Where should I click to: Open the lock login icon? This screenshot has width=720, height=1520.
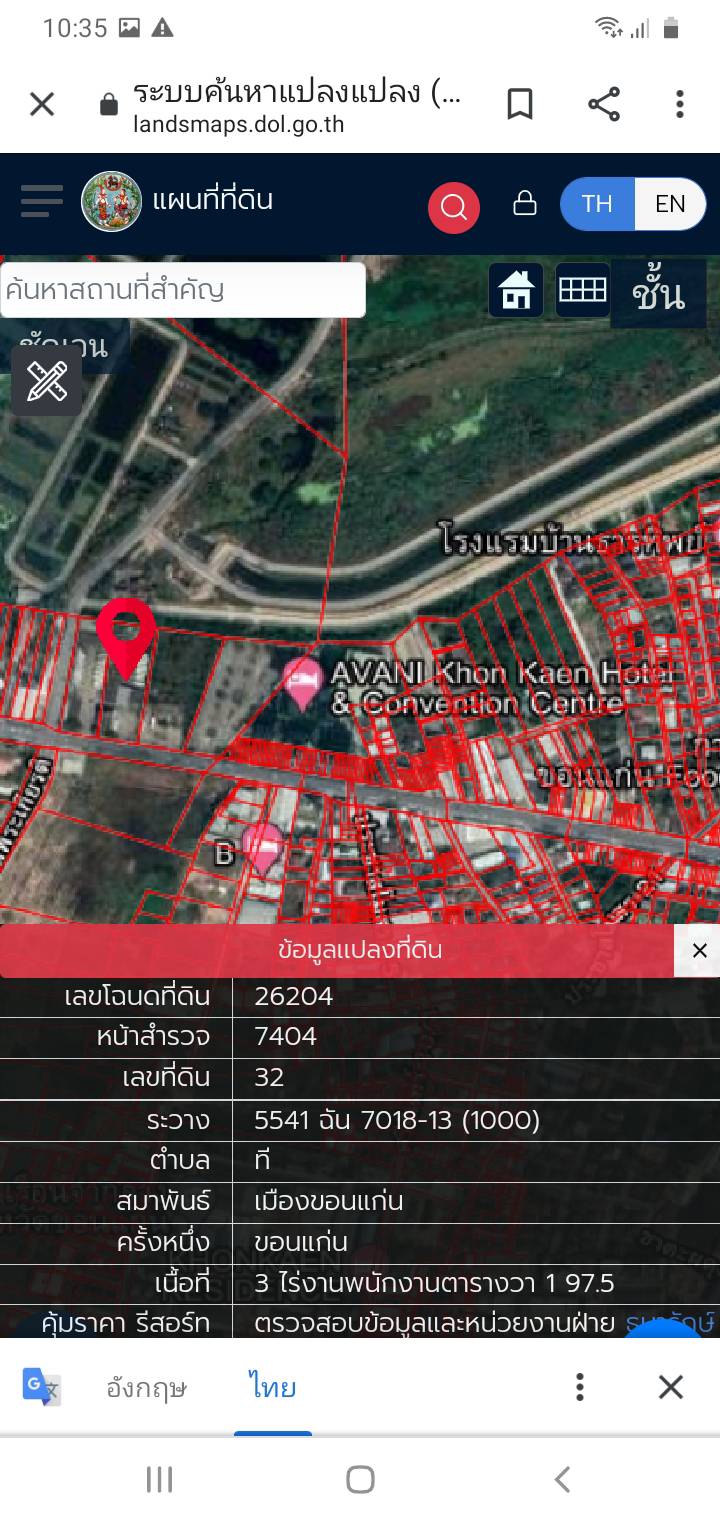(x=525, y=203)
